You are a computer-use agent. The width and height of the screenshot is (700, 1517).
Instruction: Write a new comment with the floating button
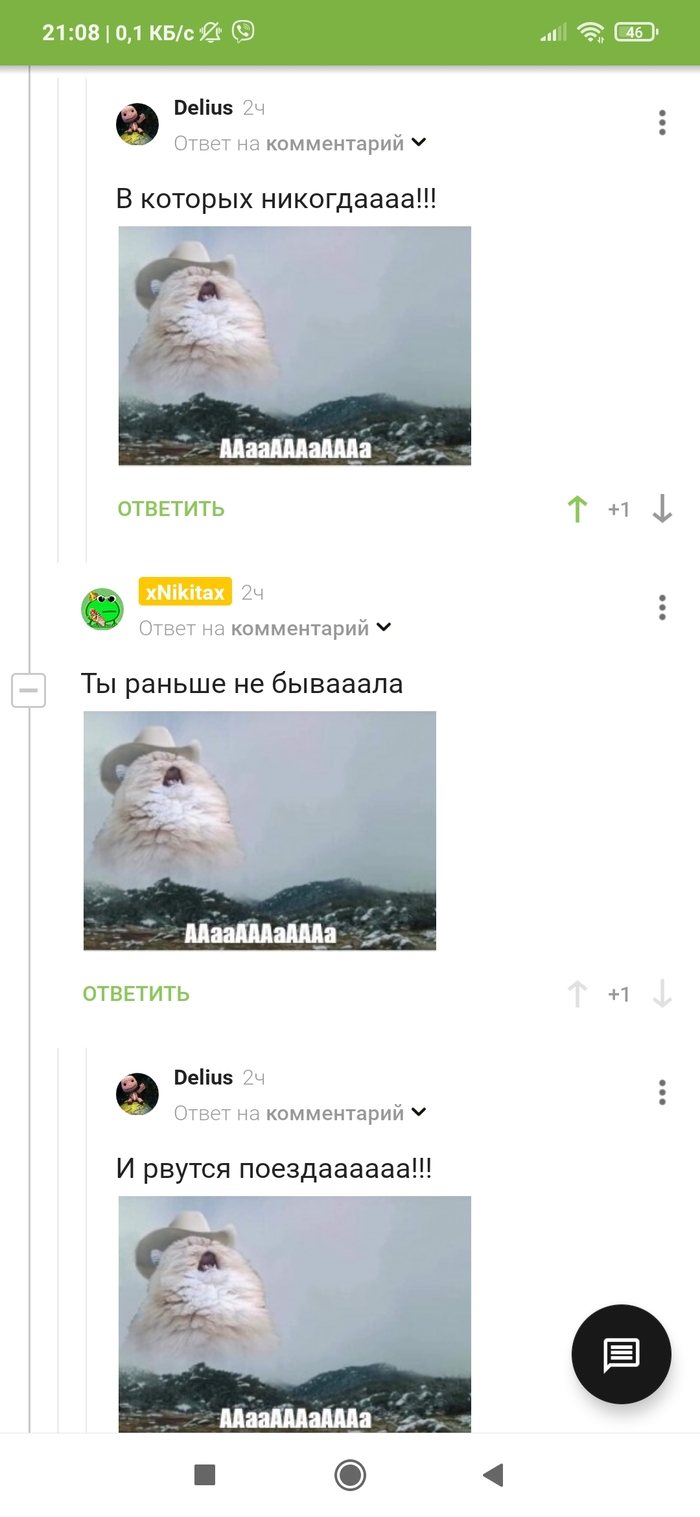(x=621, y=1355)
